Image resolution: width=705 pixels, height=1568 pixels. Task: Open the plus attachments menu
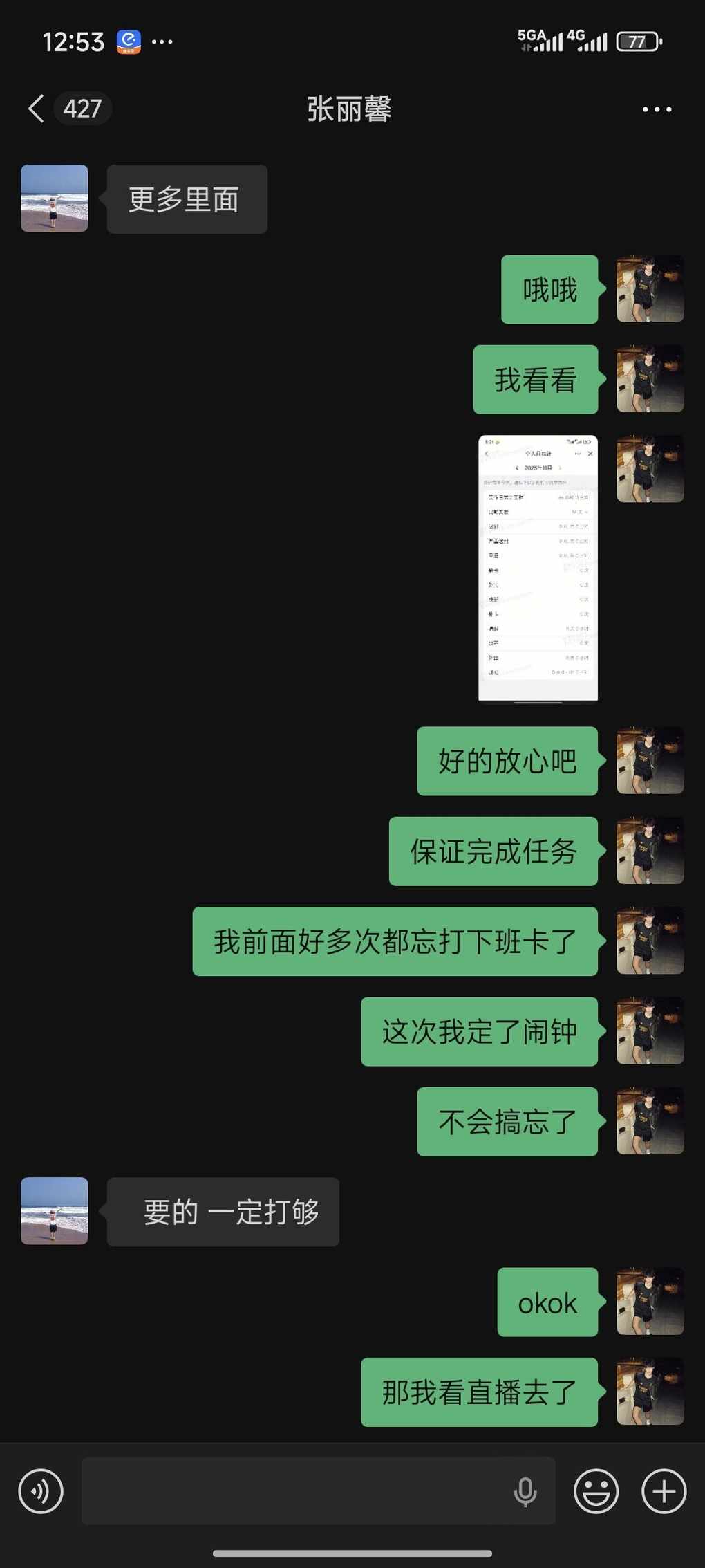coord(664,1491)
